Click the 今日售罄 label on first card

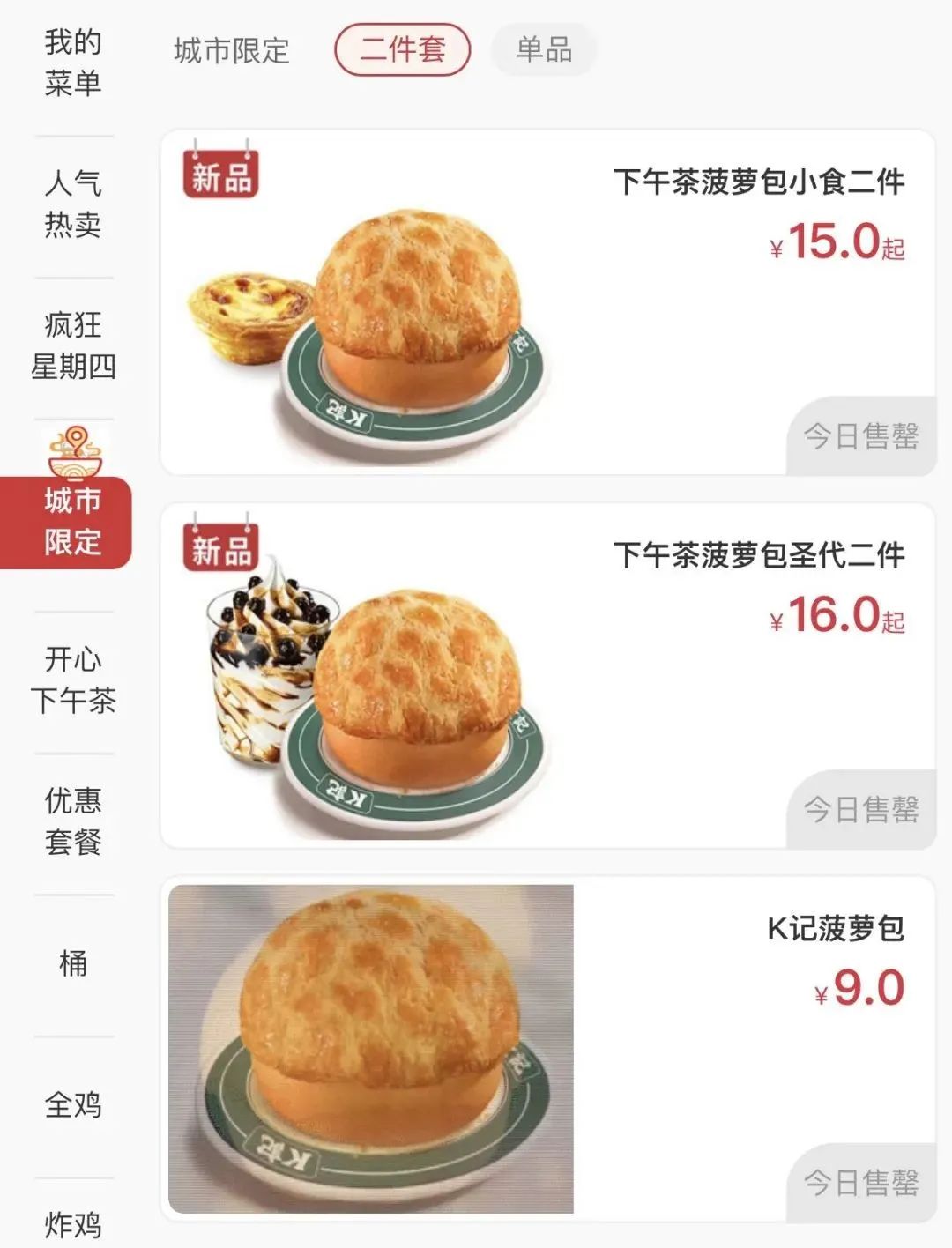pyautogui.click(x=859, y=432)
